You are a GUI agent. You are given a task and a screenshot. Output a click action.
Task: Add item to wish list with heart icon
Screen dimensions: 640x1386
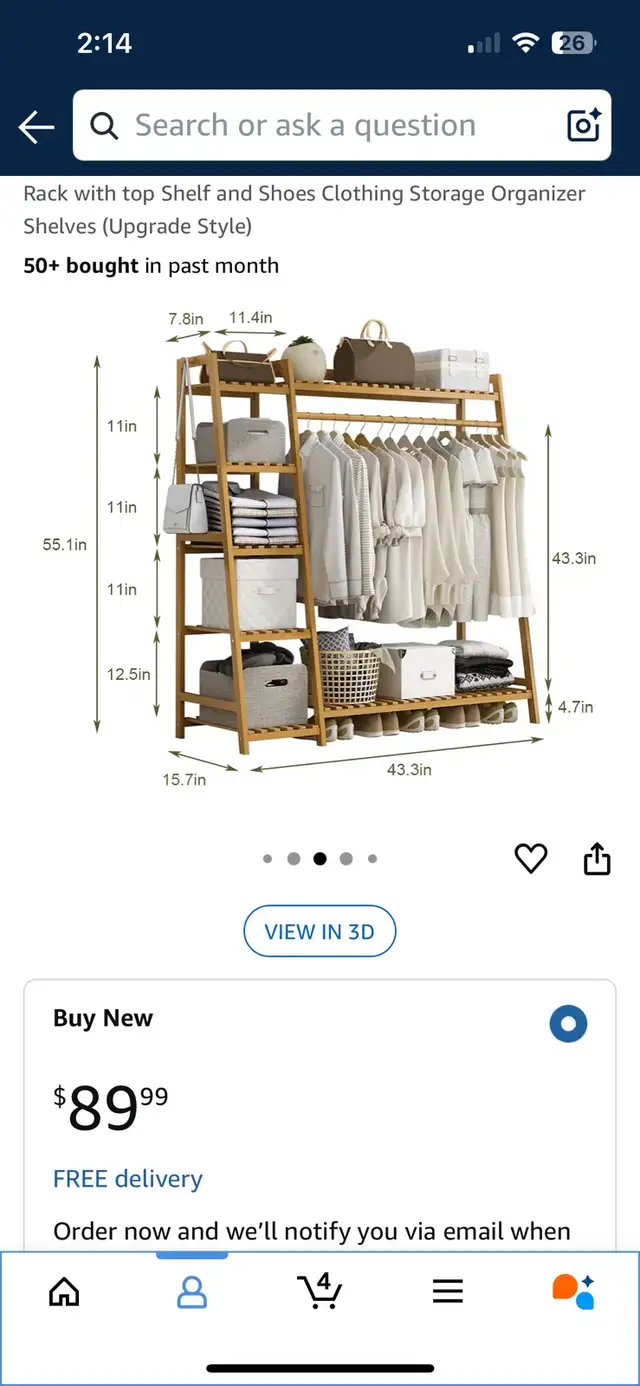coord(531,858)
